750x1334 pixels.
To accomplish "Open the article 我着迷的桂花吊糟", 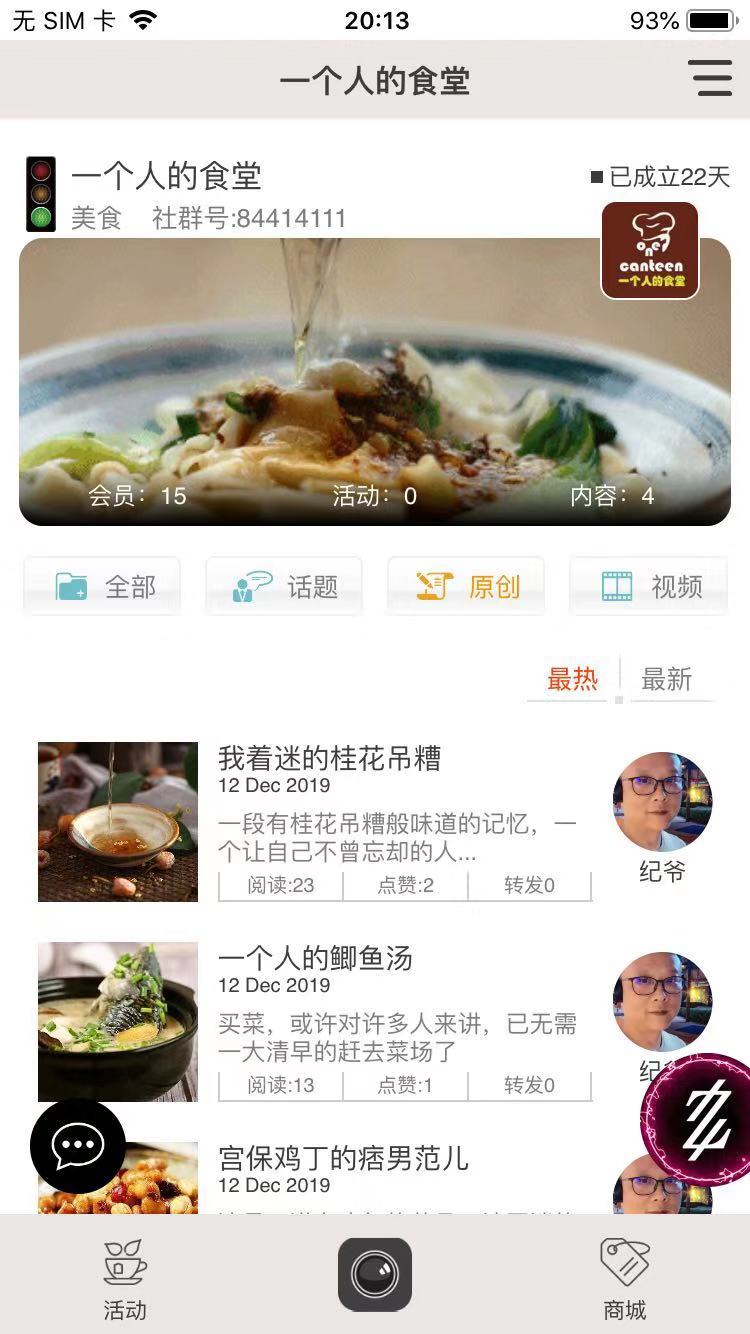I will 330,759.
